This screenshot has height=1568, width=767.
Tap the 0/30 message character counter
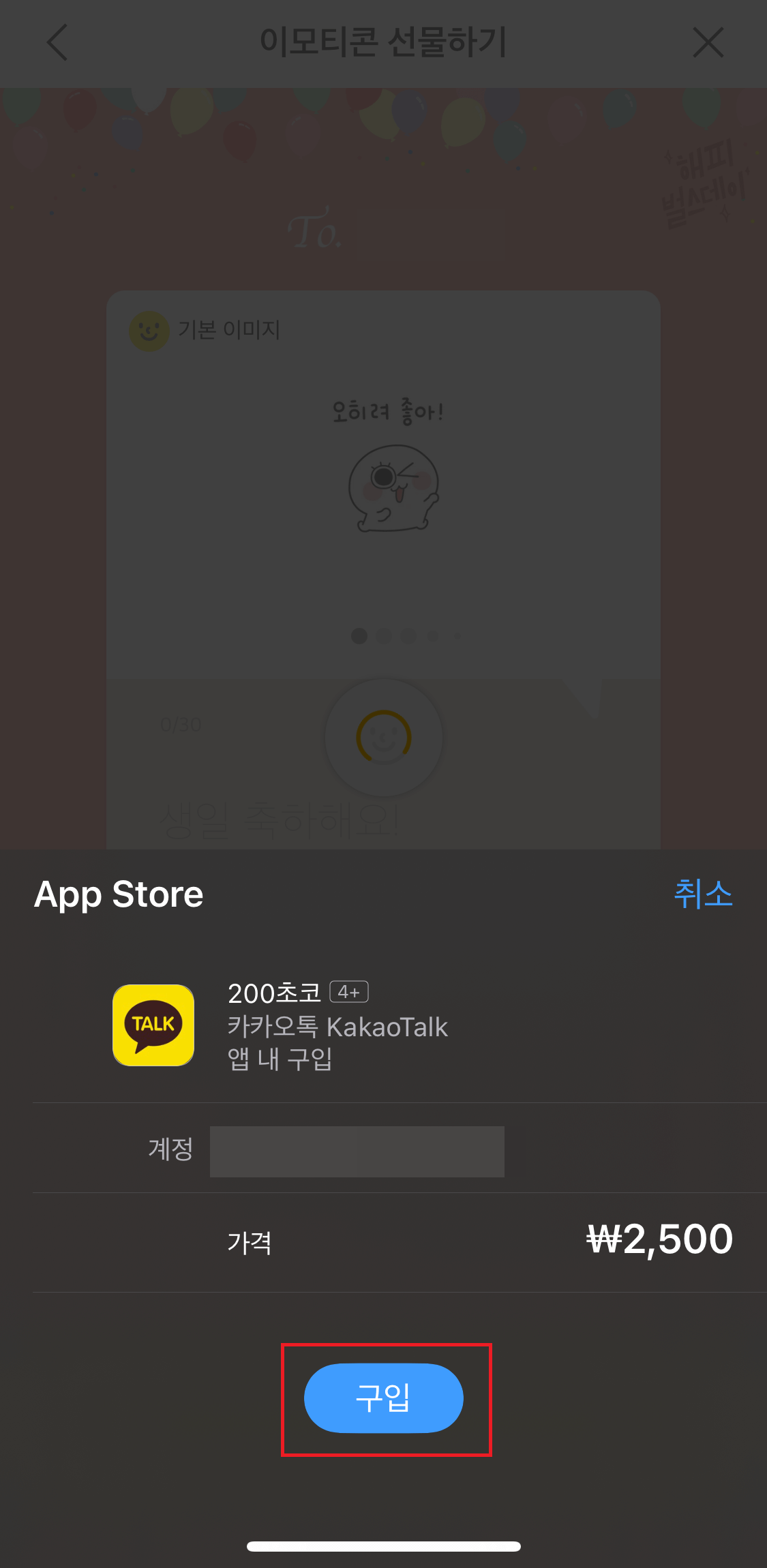tap(179, 724)
